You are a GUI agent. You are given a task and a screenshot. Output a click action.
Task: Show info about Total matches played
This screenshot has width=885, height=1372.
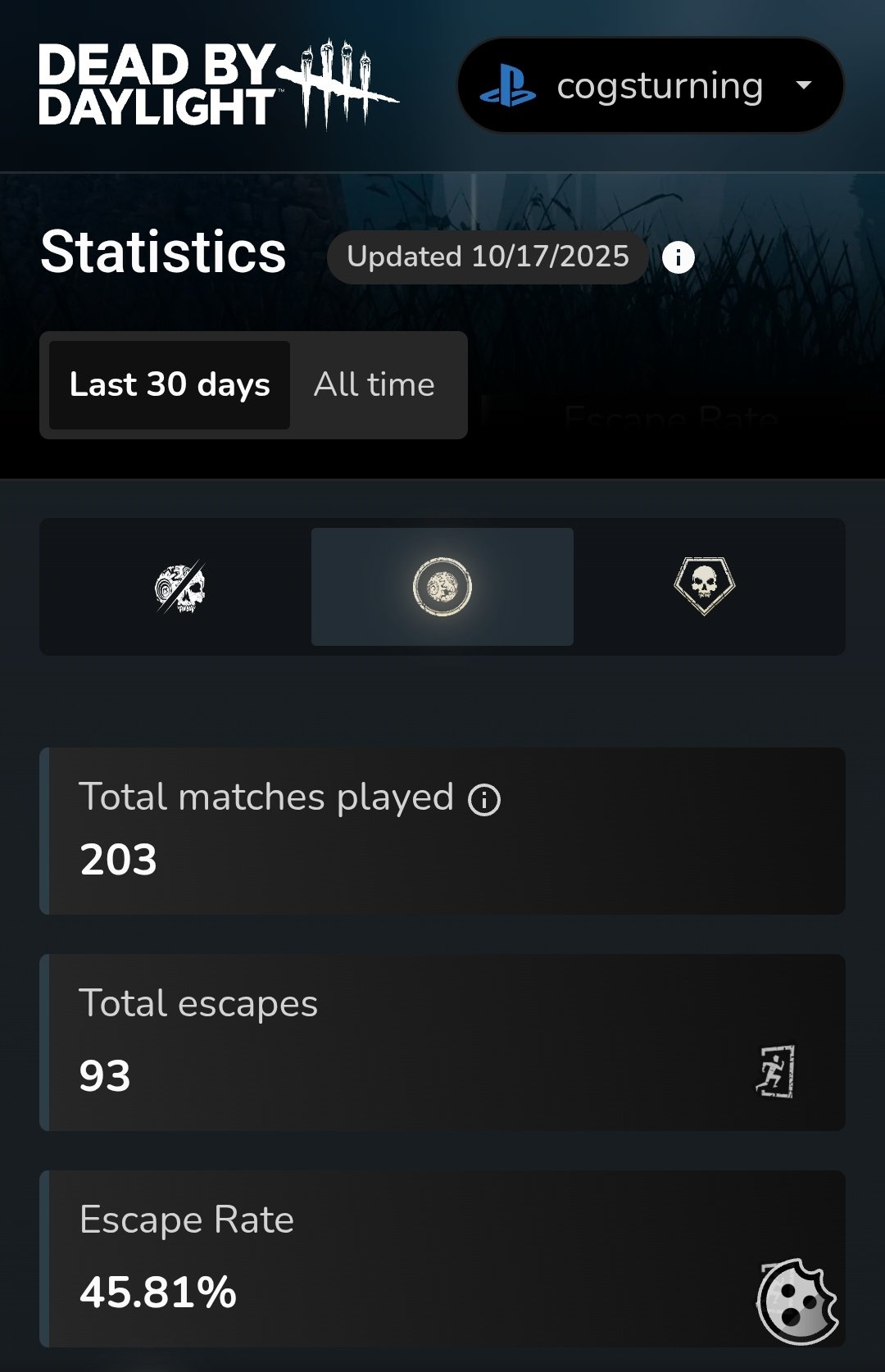(484, 799)
